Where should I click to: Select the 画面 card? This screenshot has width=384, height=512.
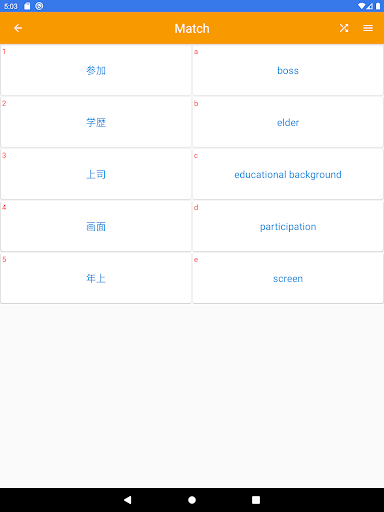click(96, 226)
